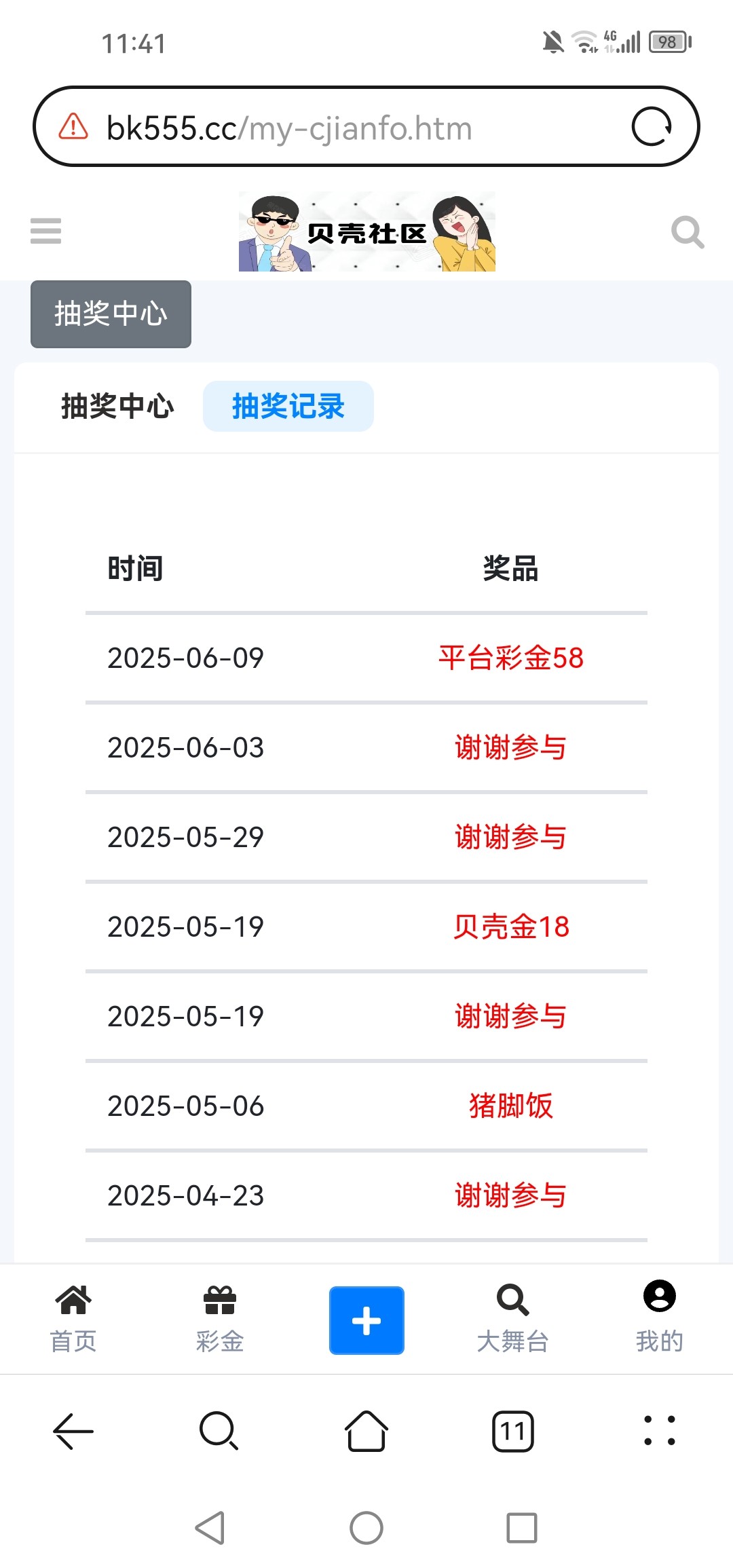Tap the gray 抽奖中心 breadcrumb button

[x=110, y=314]
